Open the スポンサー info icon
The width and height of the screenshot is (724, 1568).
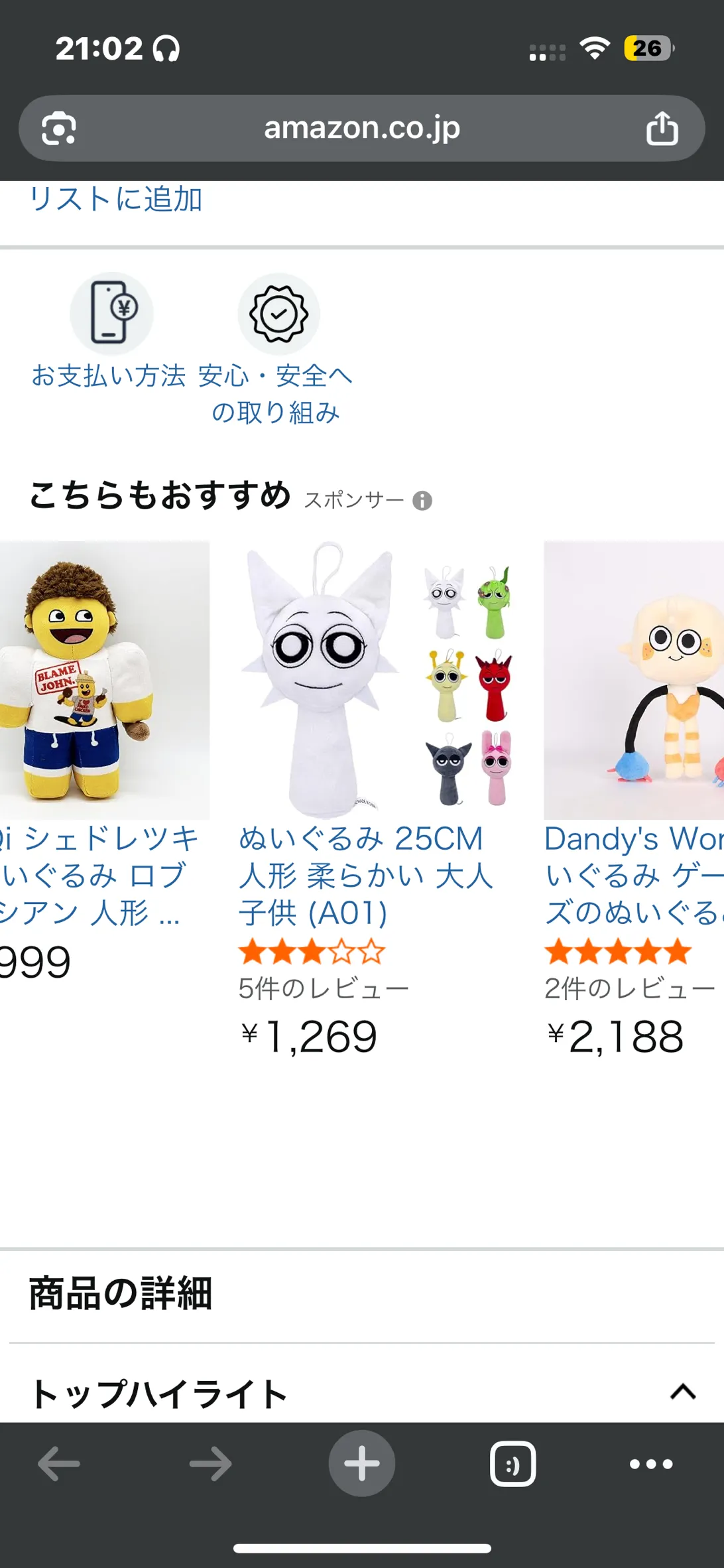(422, 501)
